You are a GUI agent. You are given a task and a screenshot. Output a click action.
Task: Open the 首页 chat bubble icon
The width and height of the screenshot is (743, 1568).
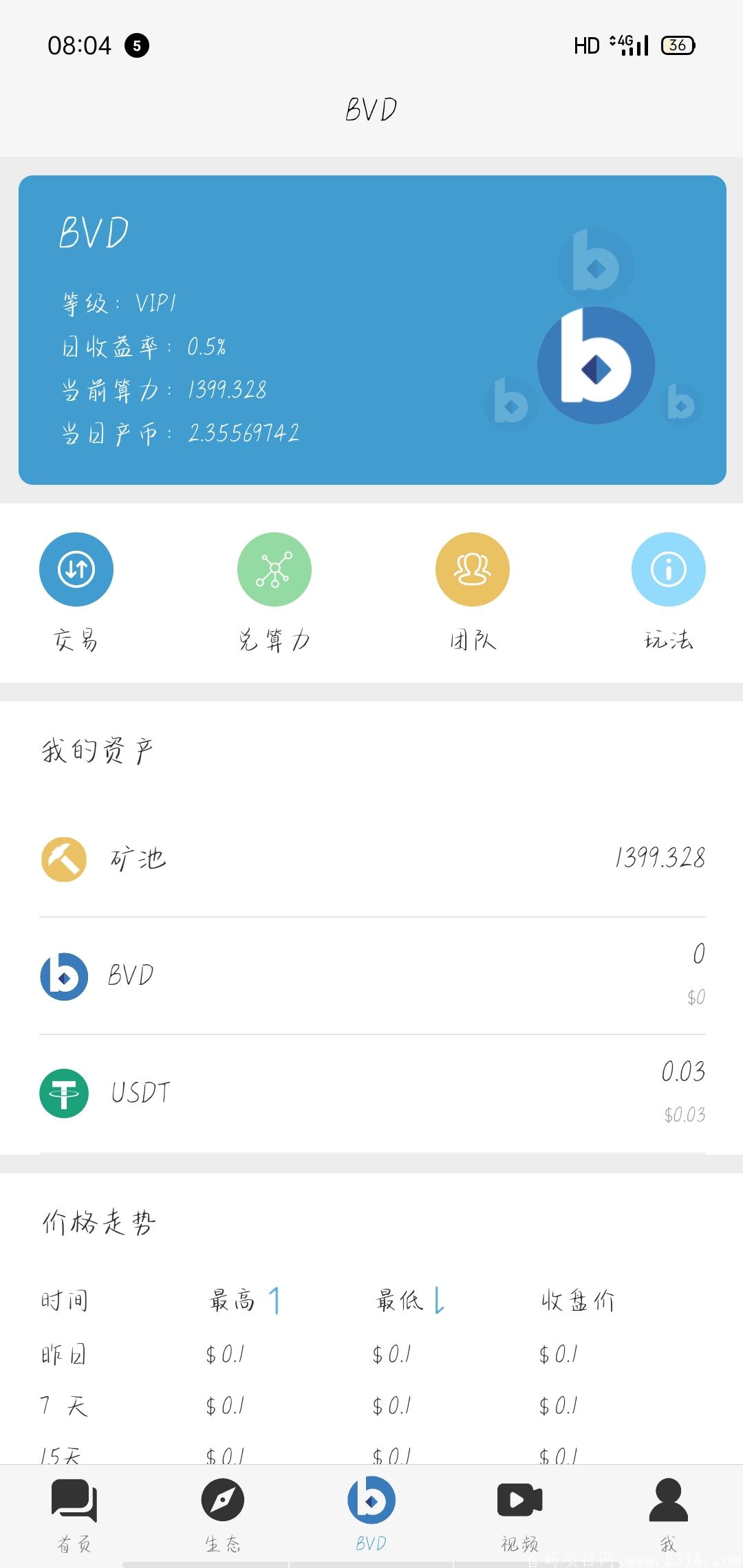point(74,1503)
